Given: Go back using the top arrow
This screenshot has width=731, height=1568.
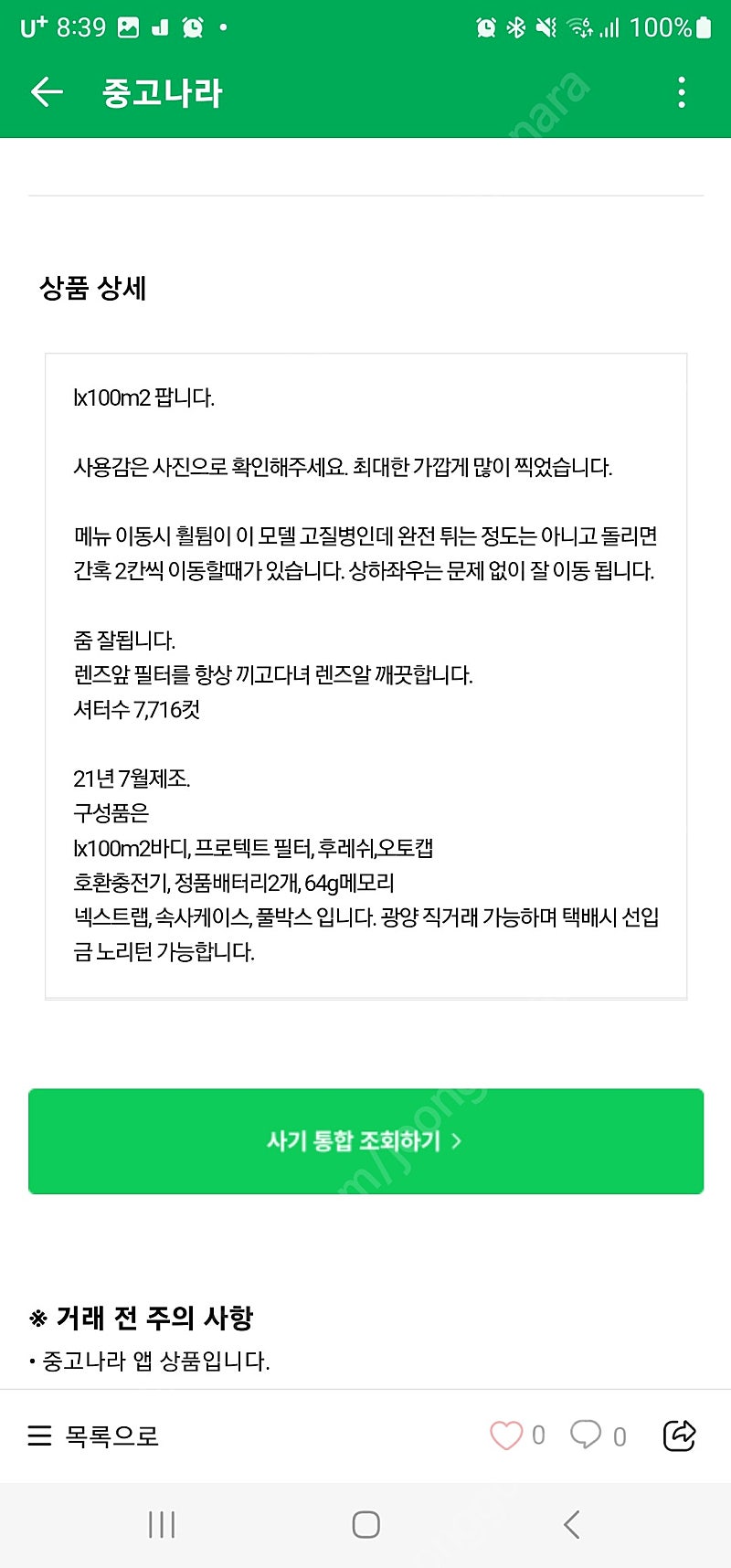Looking at the screenshot, I should click(x=47, y=91).
